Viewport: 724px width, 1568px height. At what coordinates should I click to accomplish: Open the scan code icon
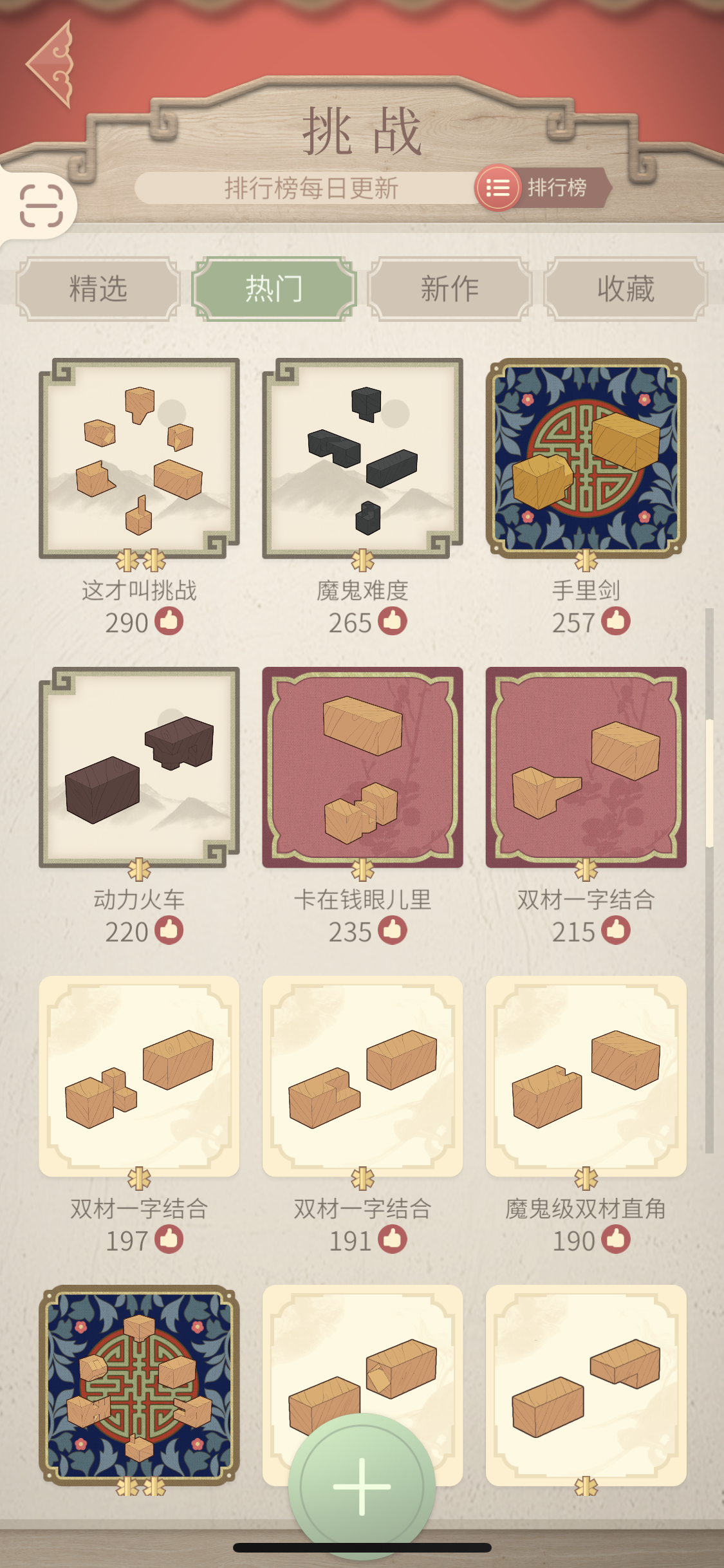[41, 206]
